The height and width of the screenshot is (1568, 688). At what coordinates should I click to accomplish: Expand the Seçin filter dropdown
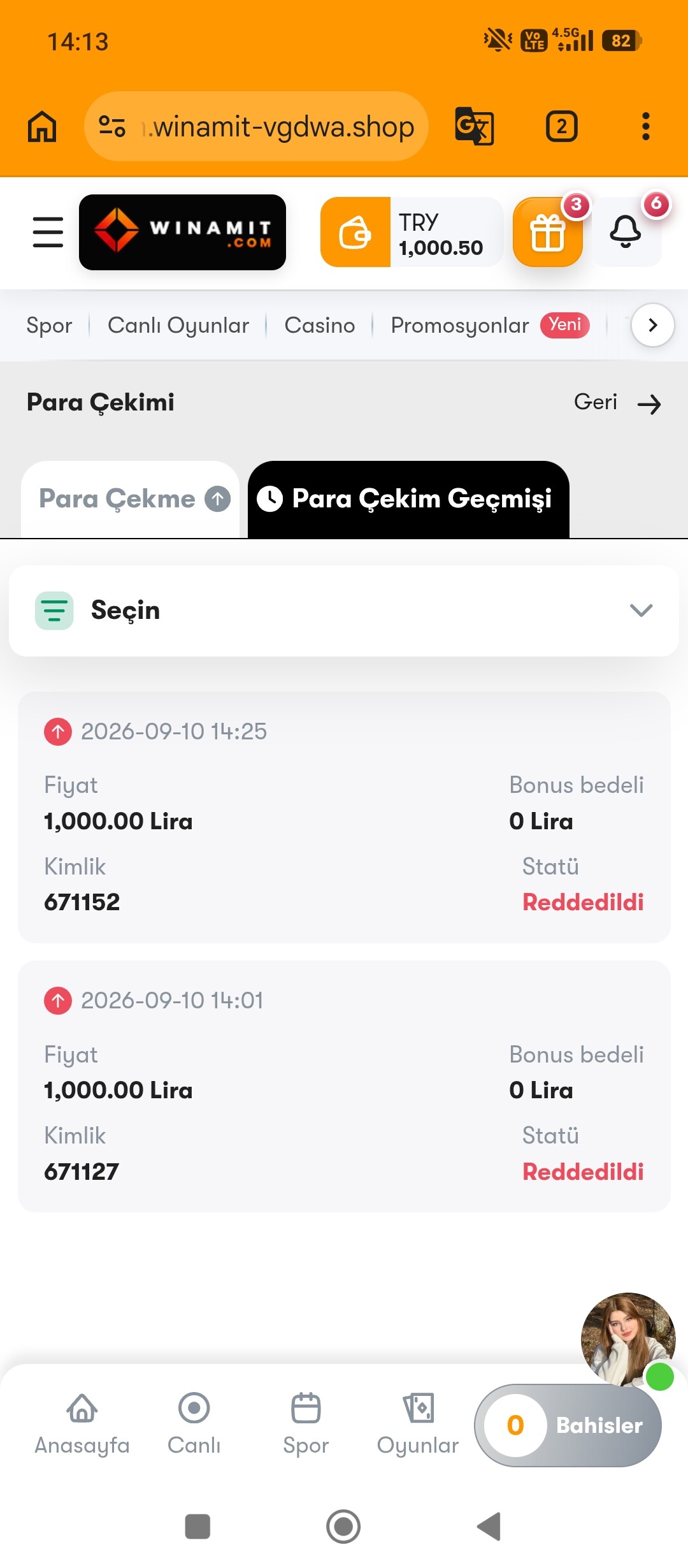point(344,611)
